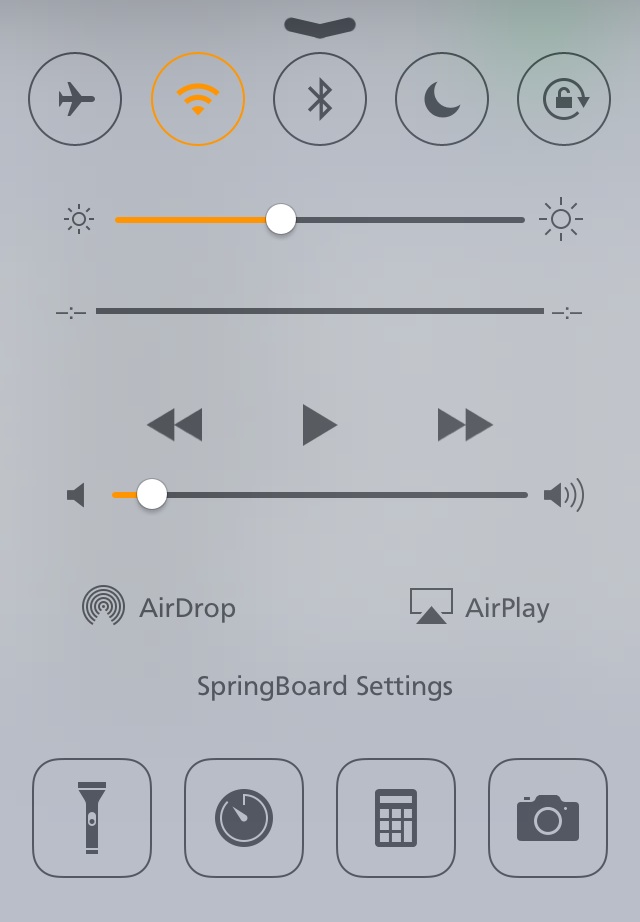640x922 pixels.
Task: Open the timer
Action: [x=244, y=817]
